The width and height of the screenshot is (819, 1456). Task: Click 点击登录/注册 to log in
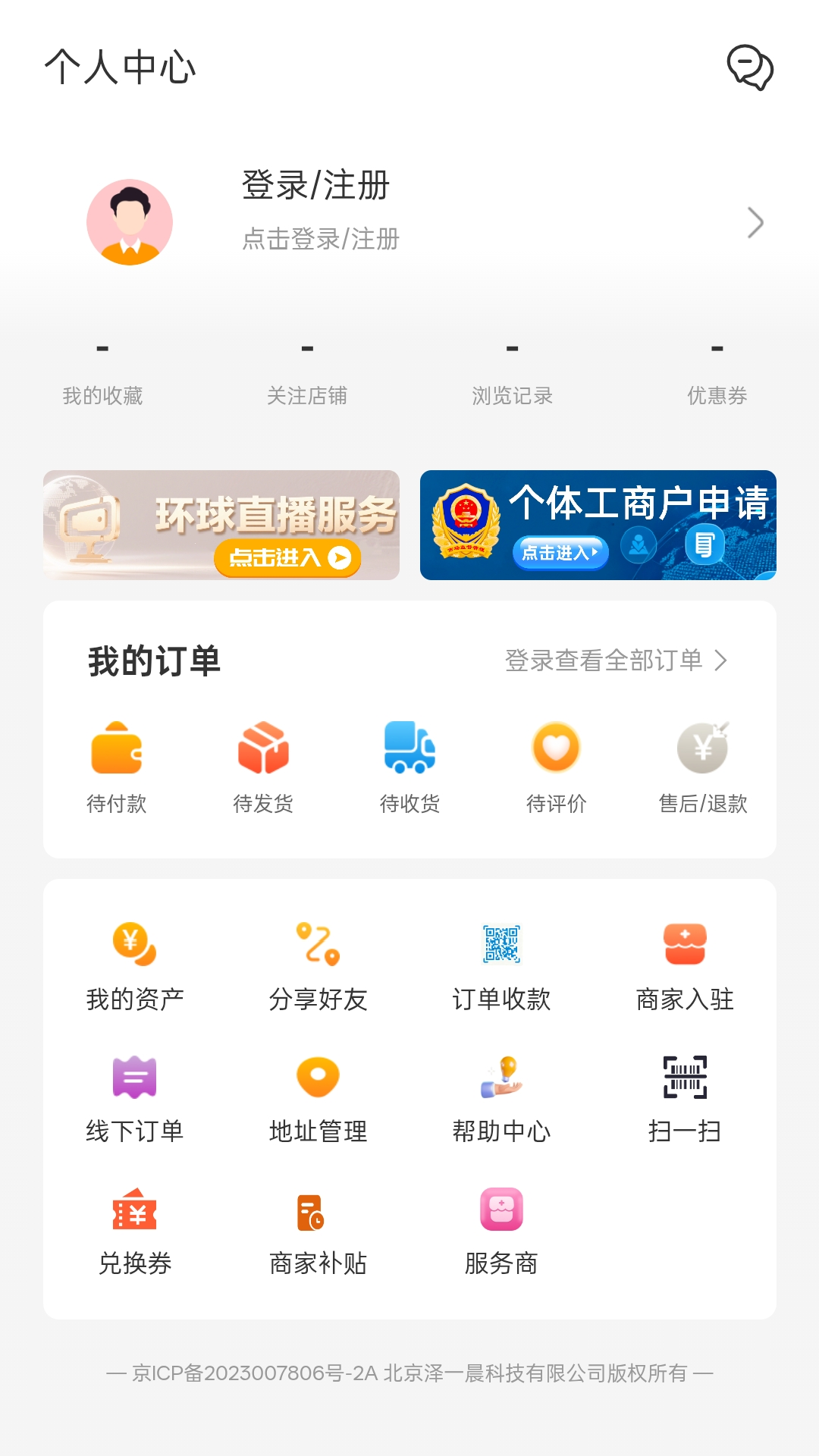click(x=322, y=239)
